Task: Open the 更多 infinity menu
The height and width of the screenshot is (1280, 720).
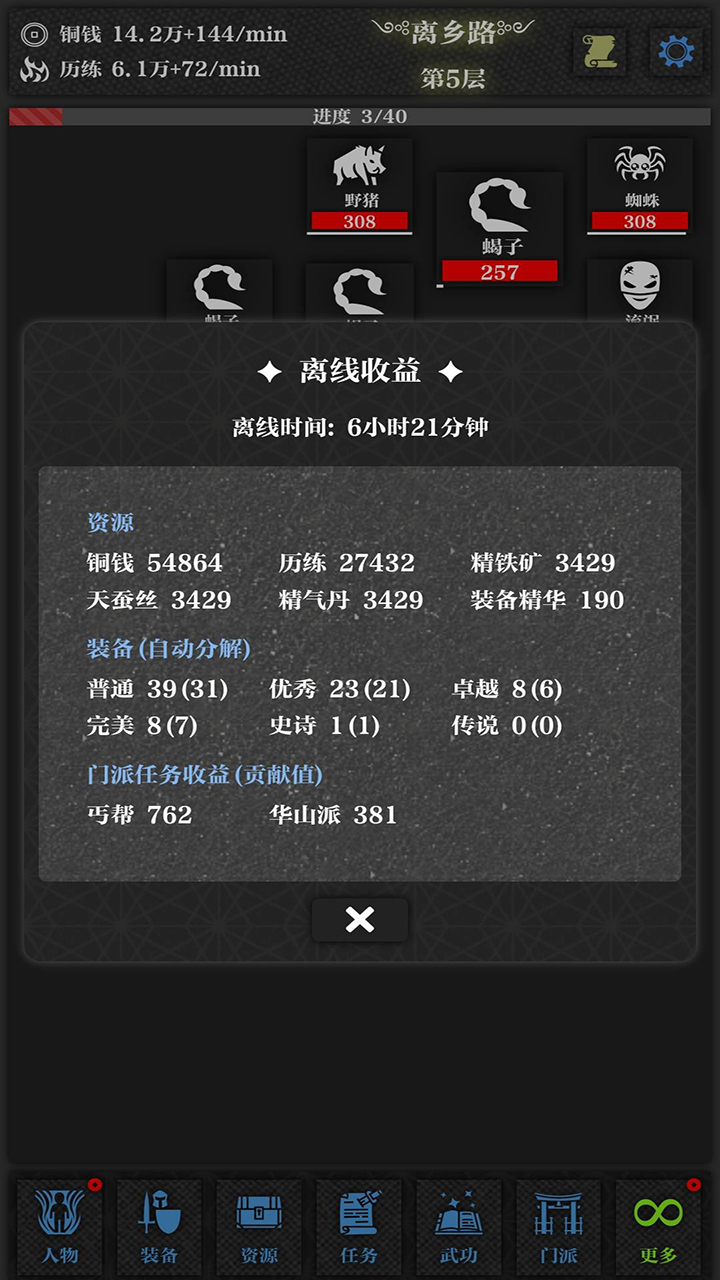Action: [x=658, y=1225]
